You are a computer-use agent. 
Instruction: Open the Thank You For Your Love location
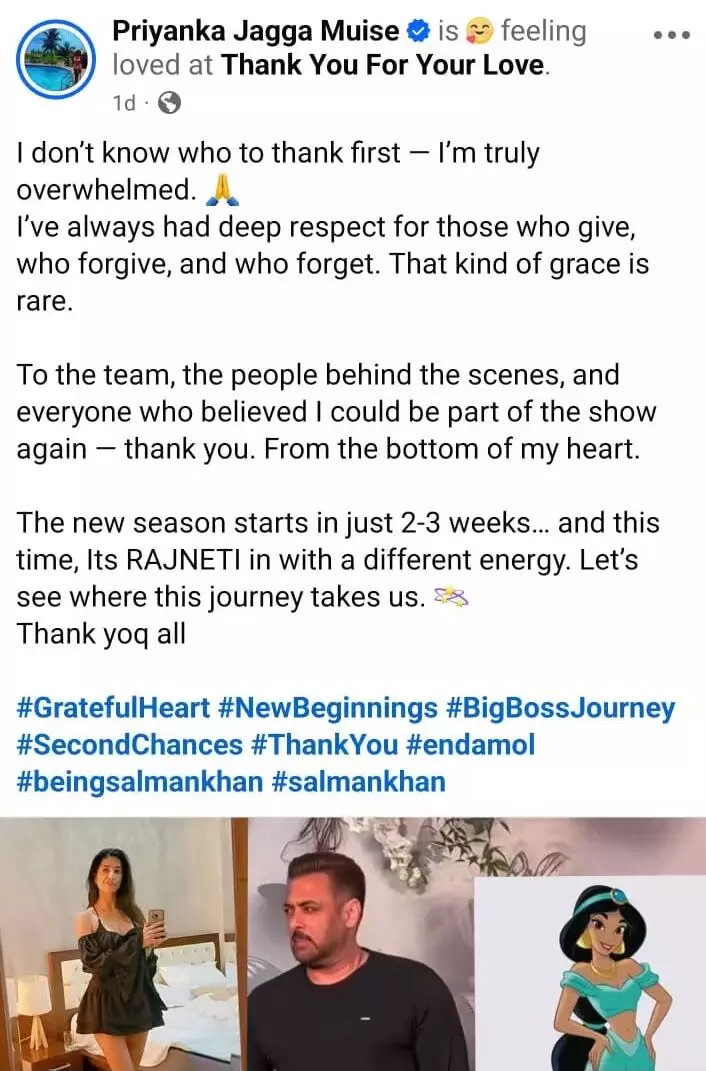coord(384,65)
